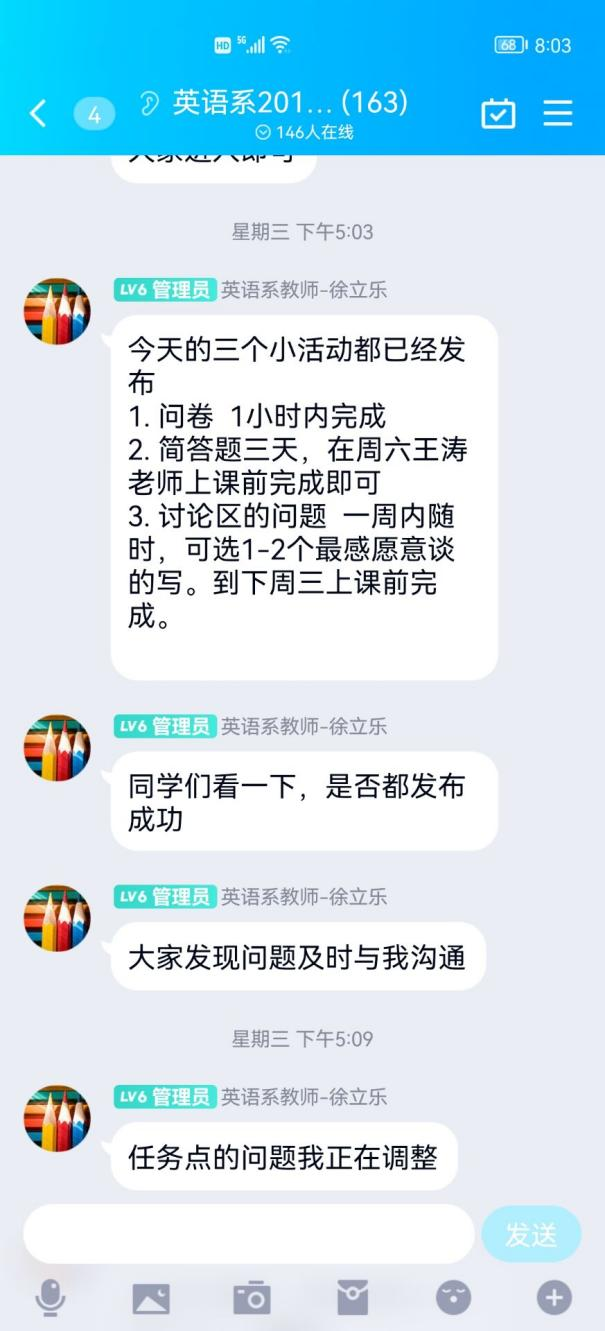Screen dimensions: 605x1331
Task: Open the group title 英语系201… (163)
Action: 290,103
